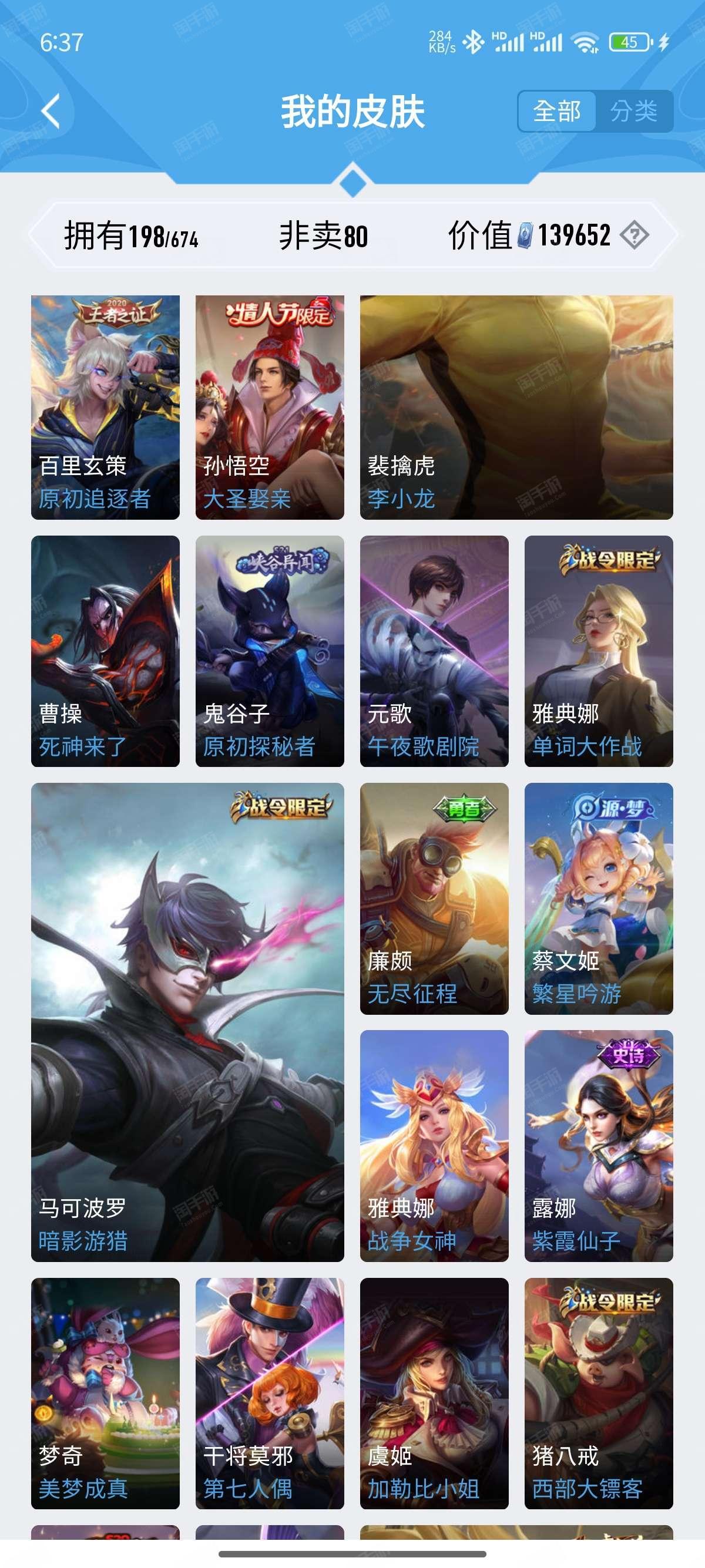Screen dimensions: 705x1568
Task: Select 廉颇 无尽征程 skin
Action: click(x=434, y=899)
